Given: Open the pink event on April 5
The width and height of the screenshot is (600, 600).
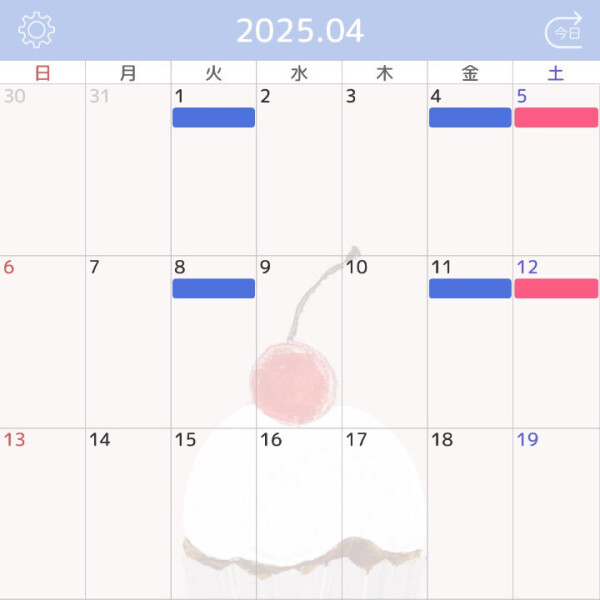Looking at the screenshot, I should pos(556,118).
